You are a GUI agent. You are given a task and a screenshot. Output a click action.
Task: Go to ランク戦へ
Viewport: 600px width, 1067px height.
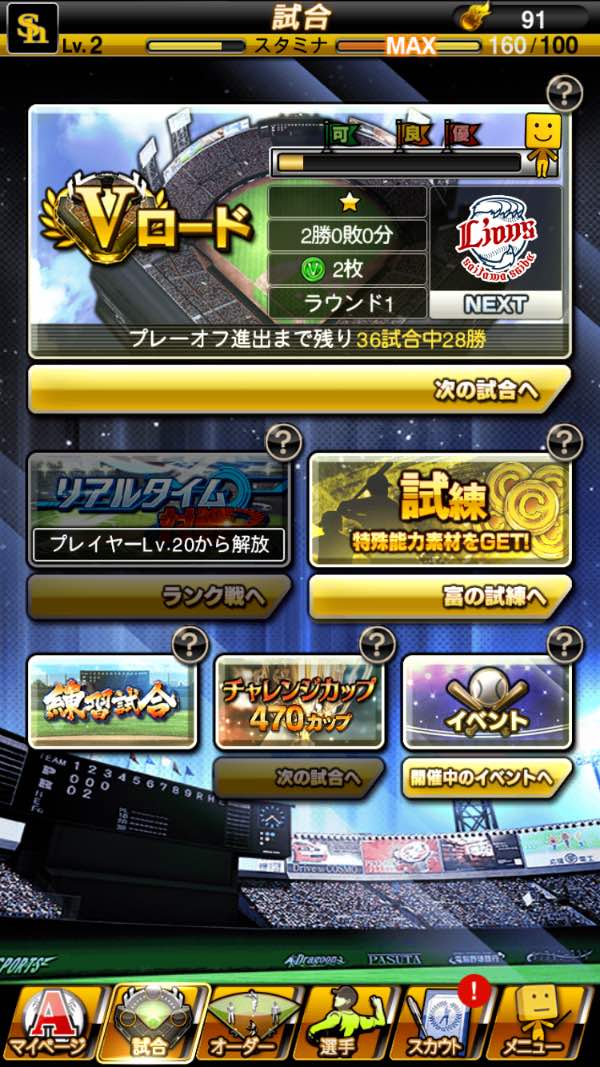click(159, 597)
